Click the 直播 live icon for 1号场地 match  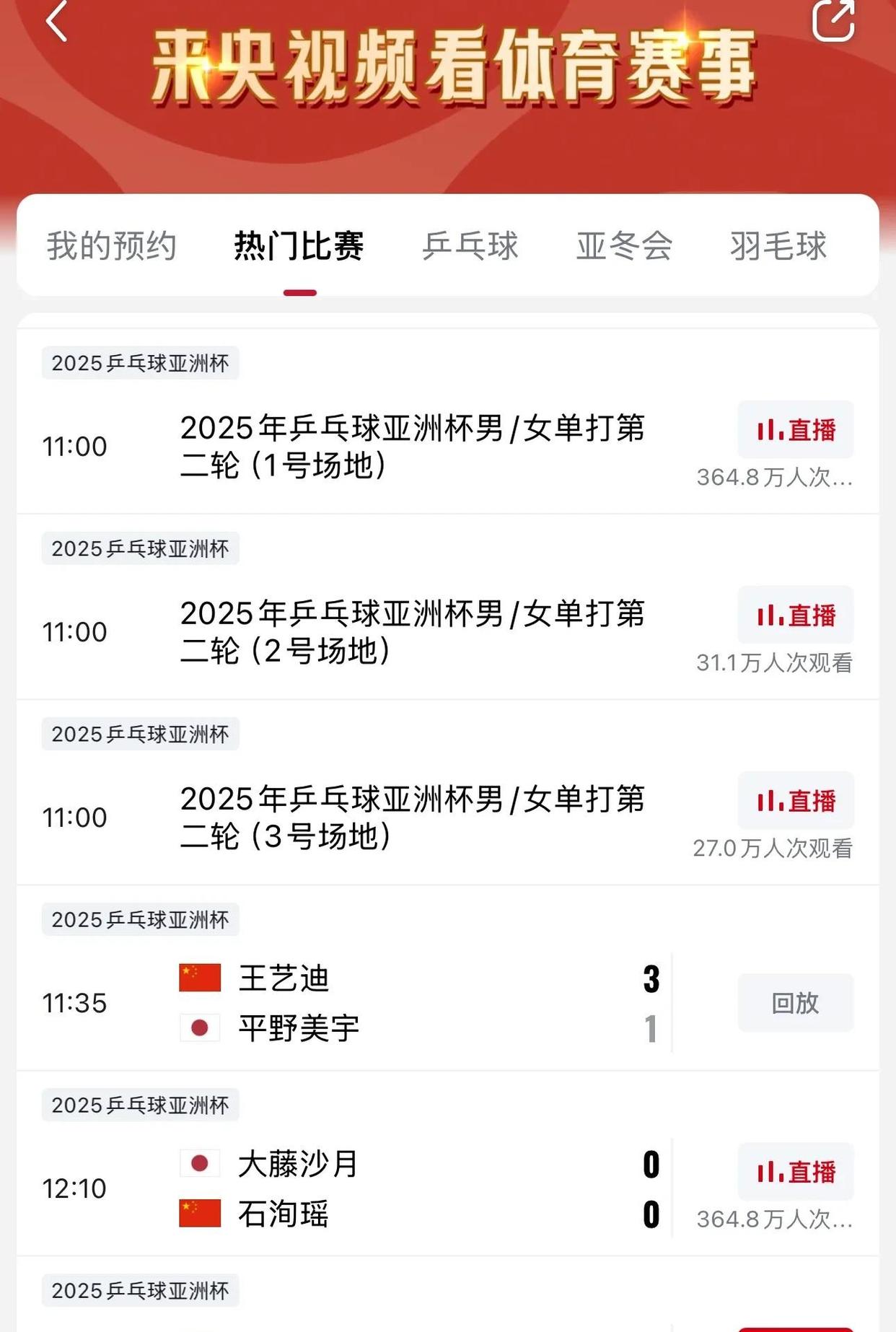(795, 430)
